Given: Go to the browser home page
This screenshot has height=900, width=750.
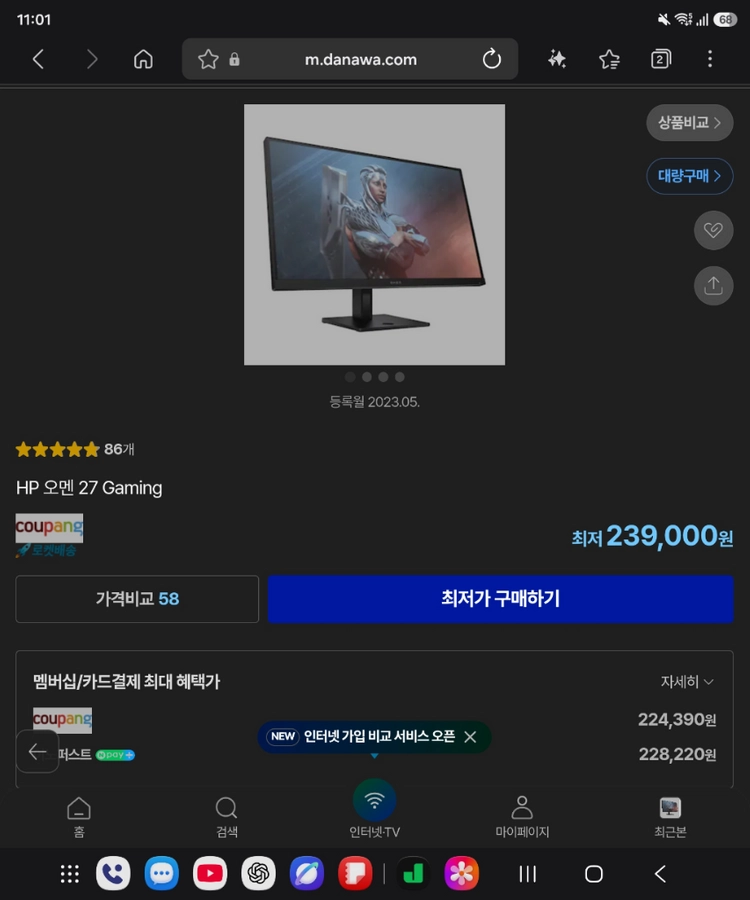Looking at the screenshot, I should [143, 59].
